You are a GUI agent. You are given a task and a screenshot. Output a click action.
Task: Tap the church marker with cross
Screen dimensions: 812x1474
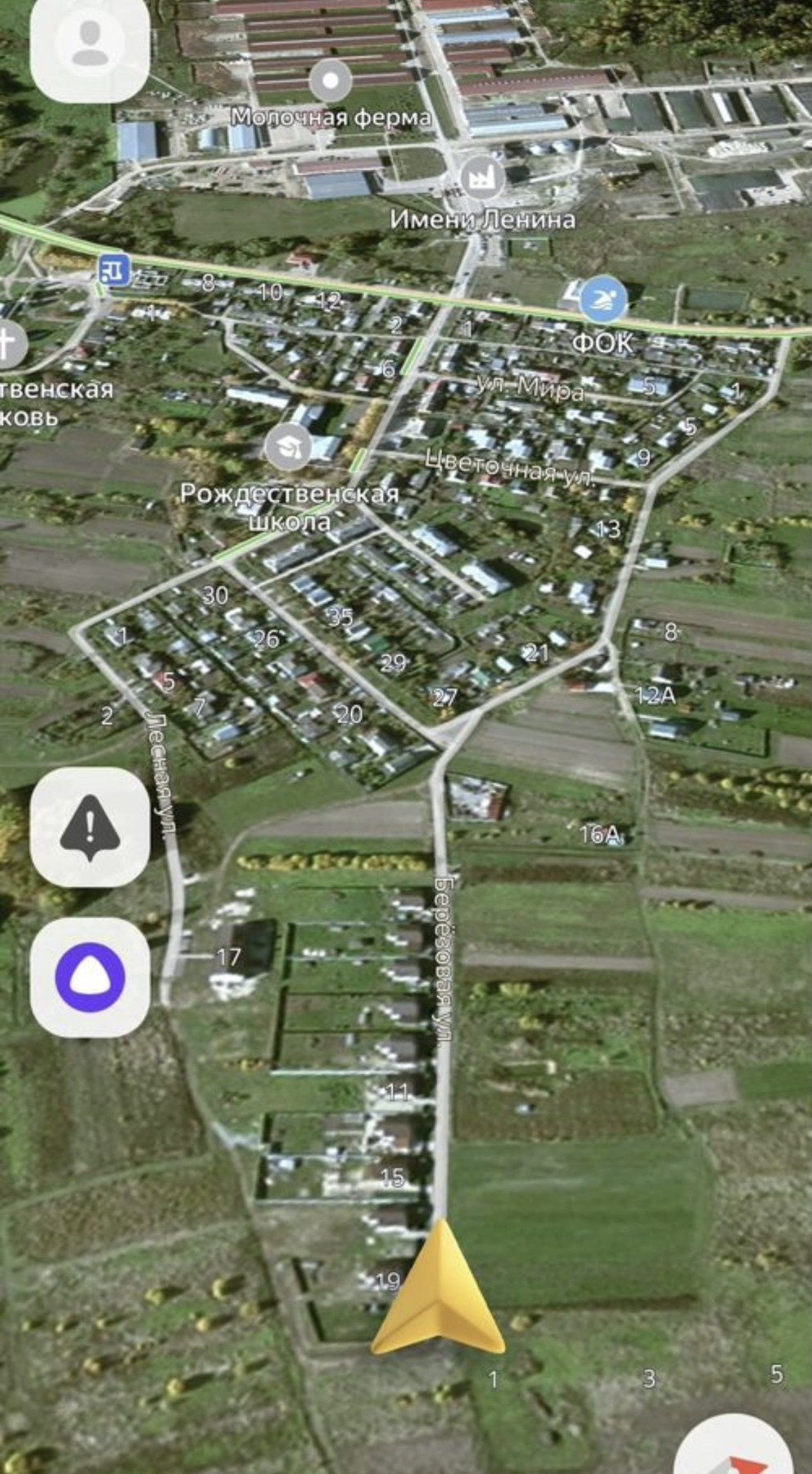(8, 343)
